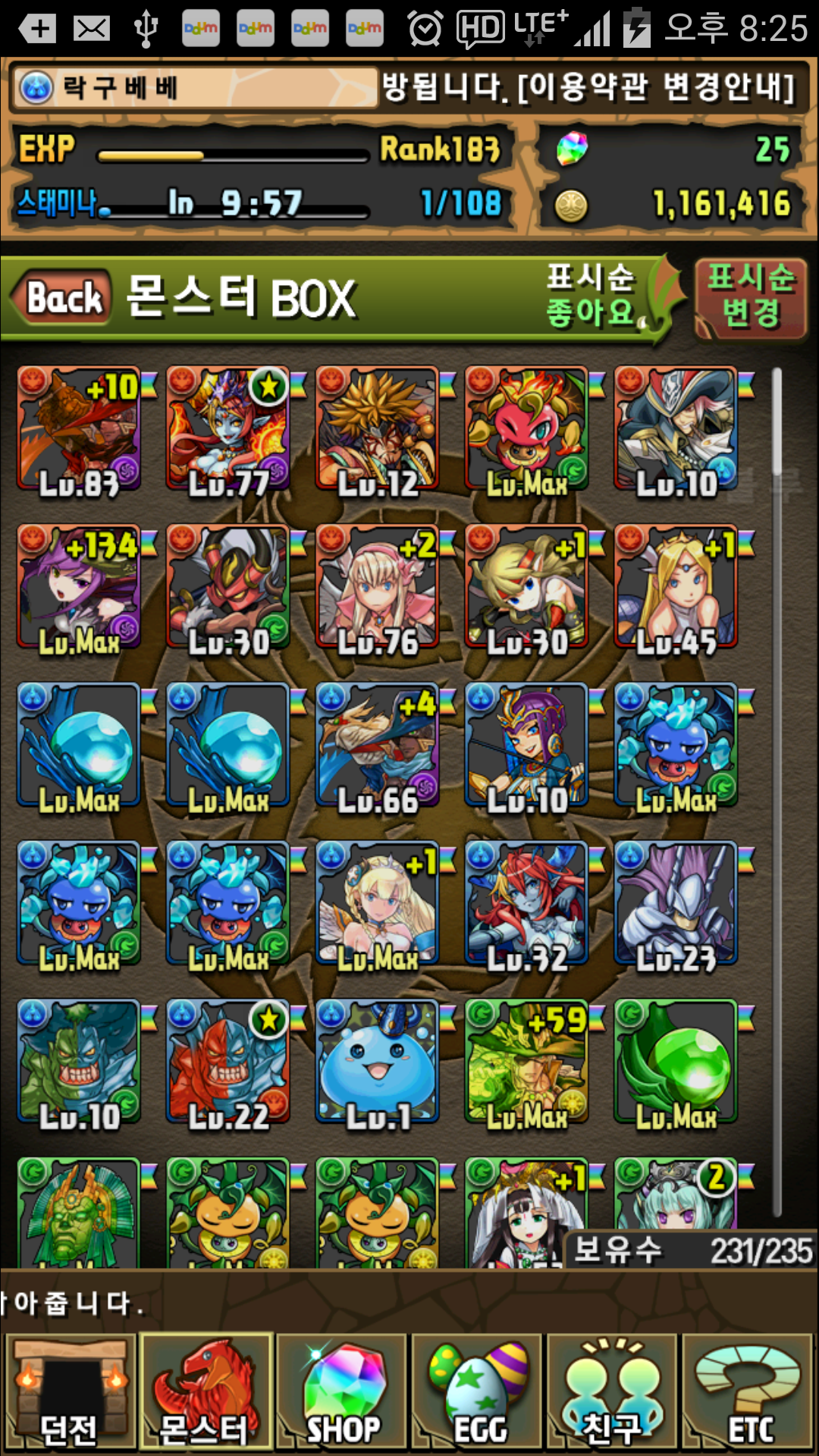The height and width of the screenshot is (1456, 819).
Task: Select the Lv.83 fire monster with +10
Action: [x=79, y=429]
